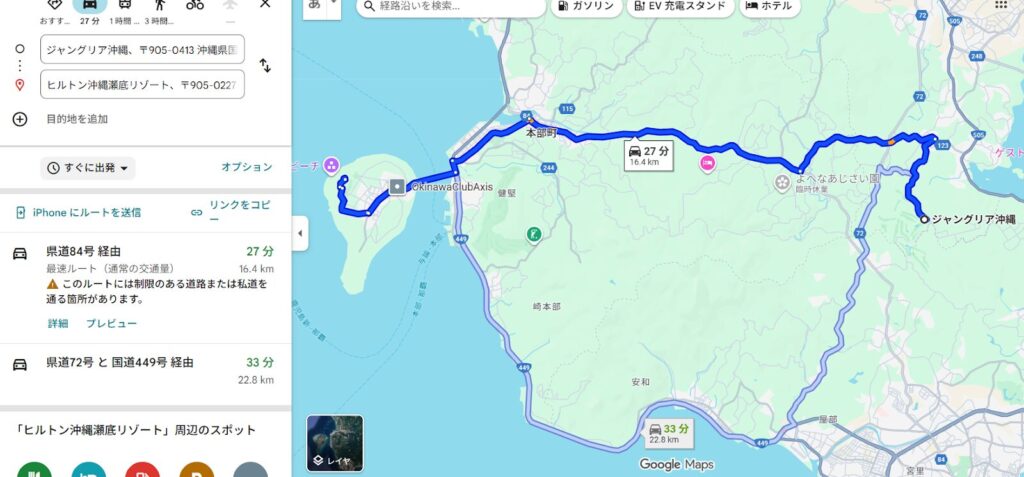
Task: Open the すぐに出発 departure time dropdown
Action: click(88, 168)
